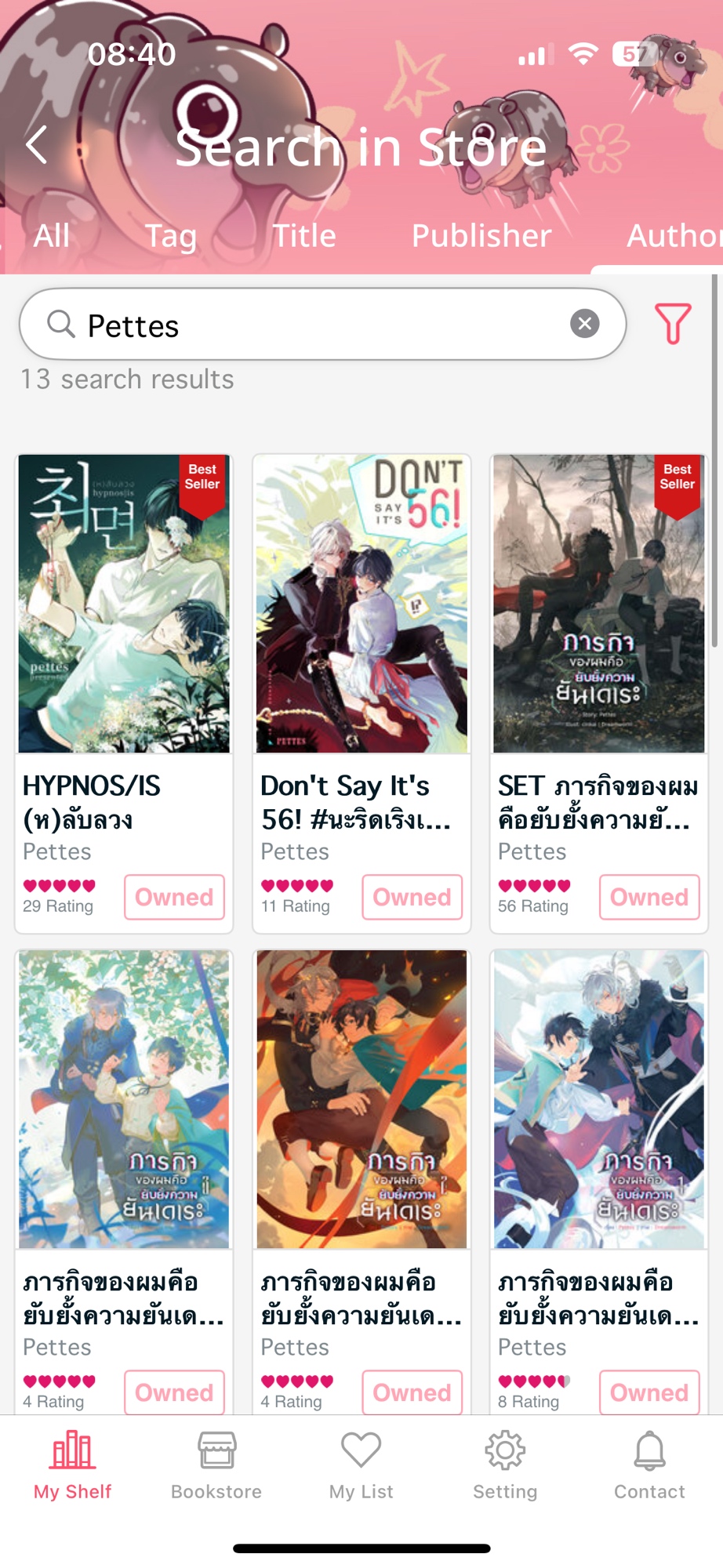
Task: Switch to the Title search tab
Action: [x=303, y=236]
